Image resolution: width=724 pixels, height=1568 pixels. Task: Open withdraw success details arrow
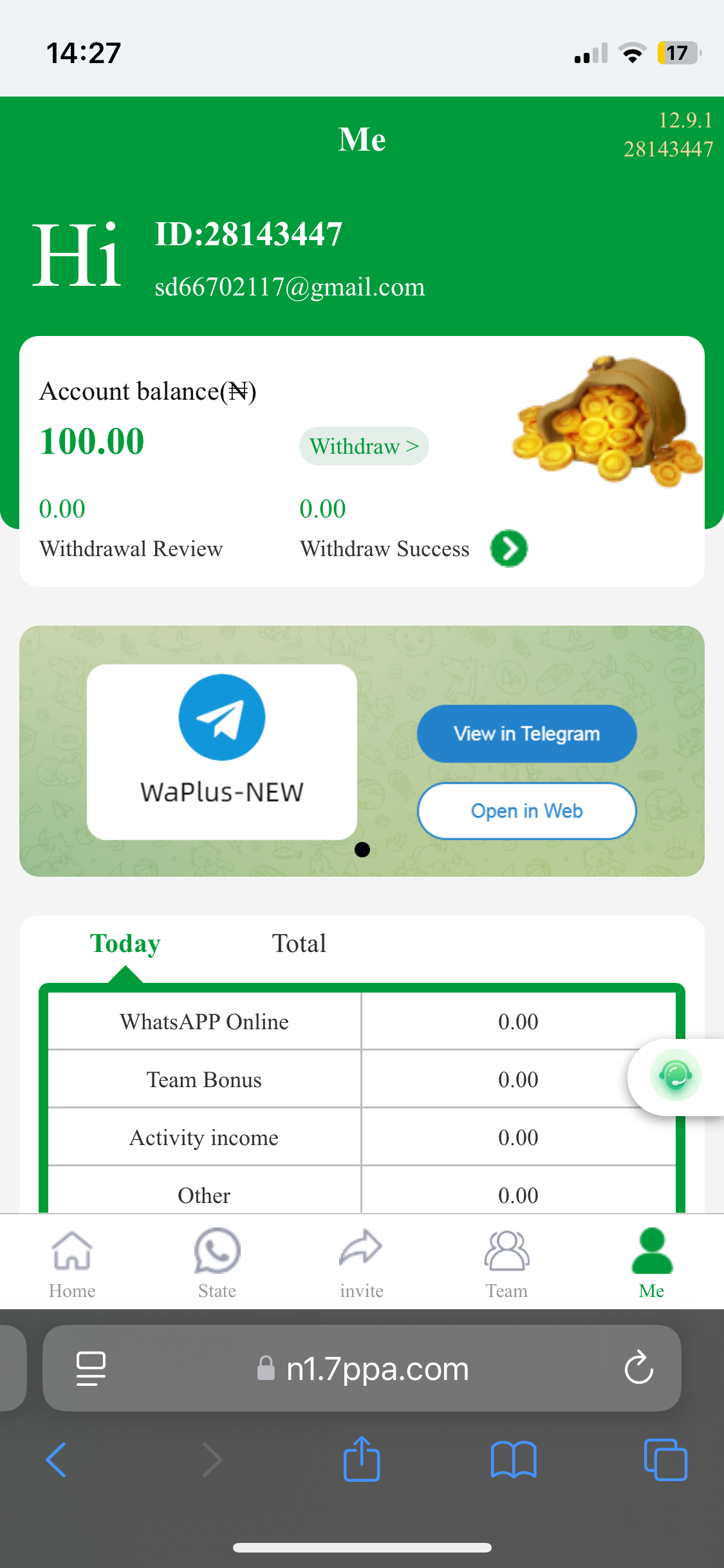pos(508,548)
